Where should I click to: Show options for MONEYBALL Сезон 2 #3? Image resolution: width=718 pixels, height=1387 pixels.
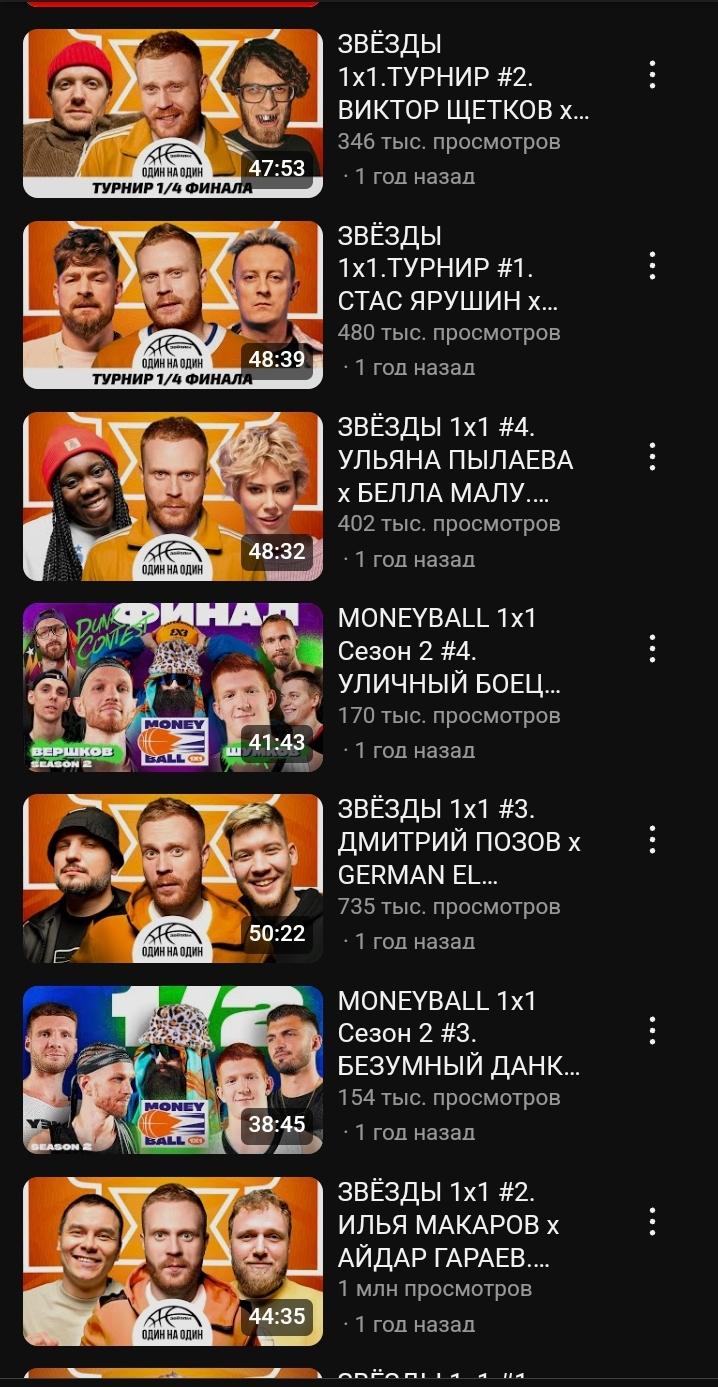(x=652, y=1031)
